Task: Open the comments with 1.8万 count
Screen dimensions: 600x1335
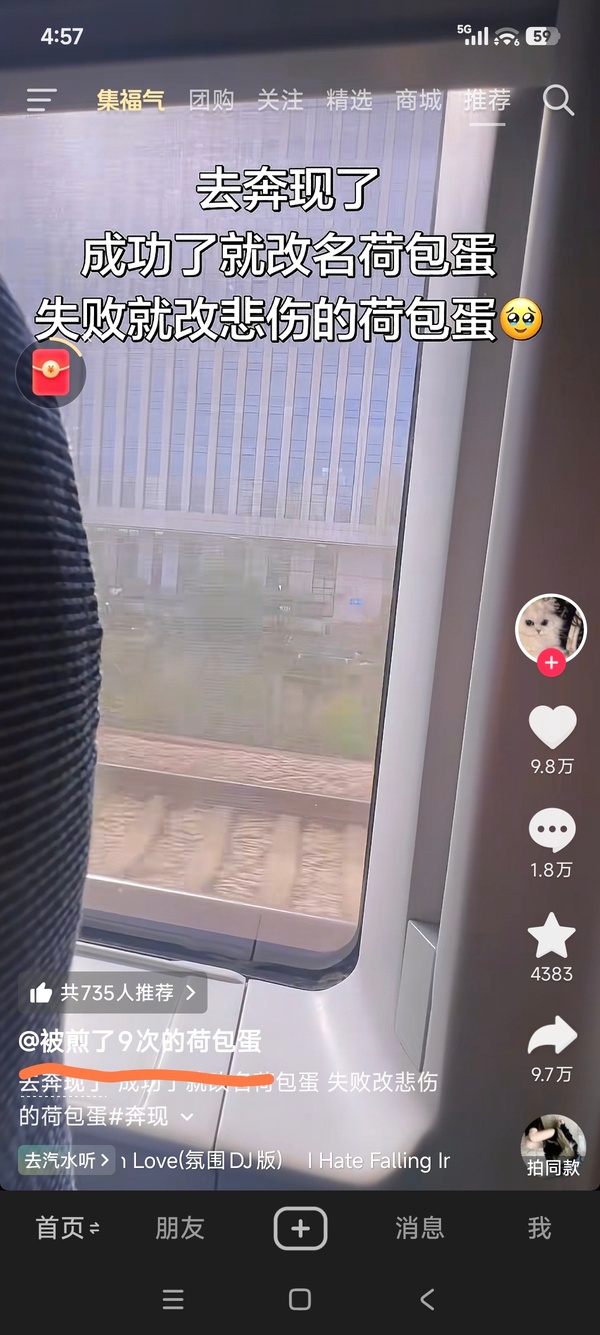Action: pyautogui.click(x=552, y=832)
